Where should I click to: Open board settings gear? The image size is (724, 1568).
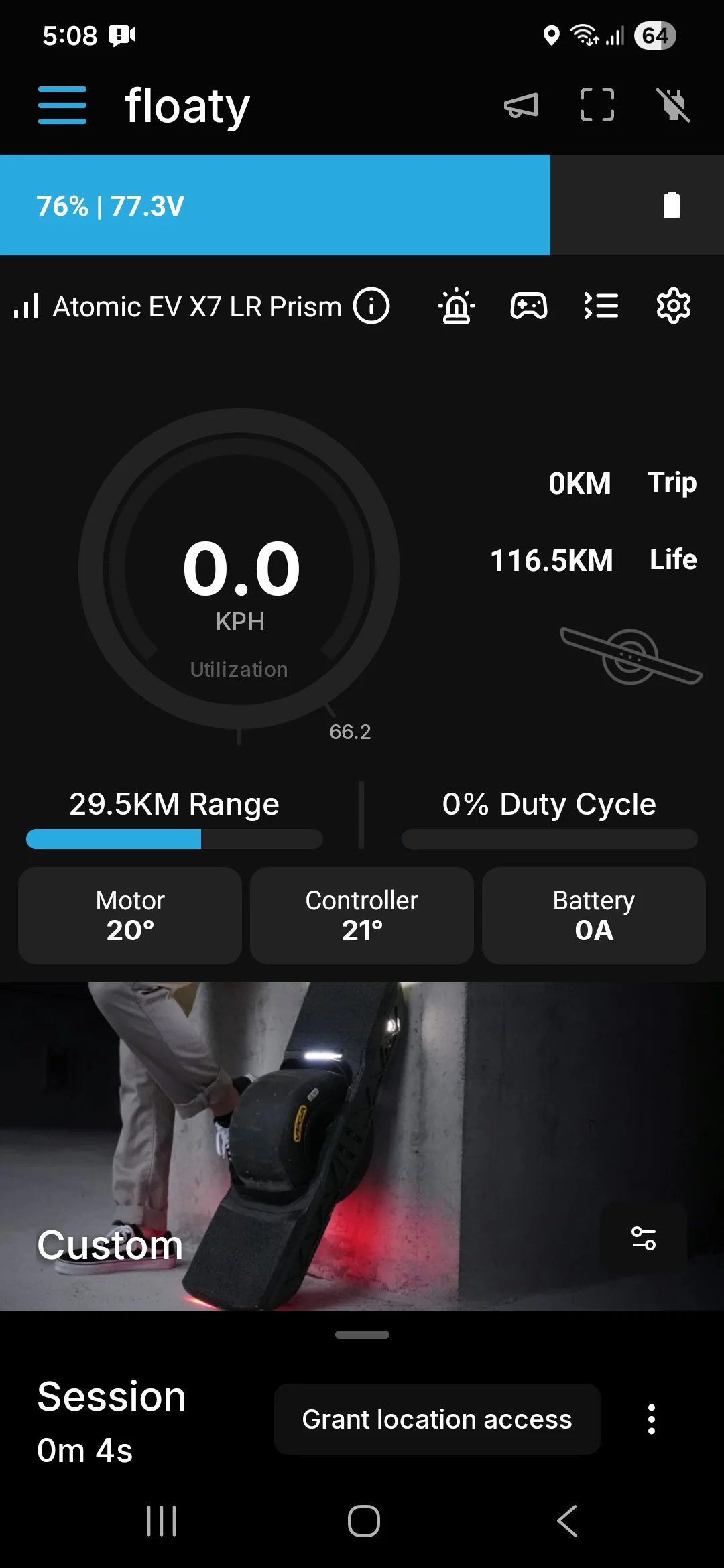click(673, 306)
